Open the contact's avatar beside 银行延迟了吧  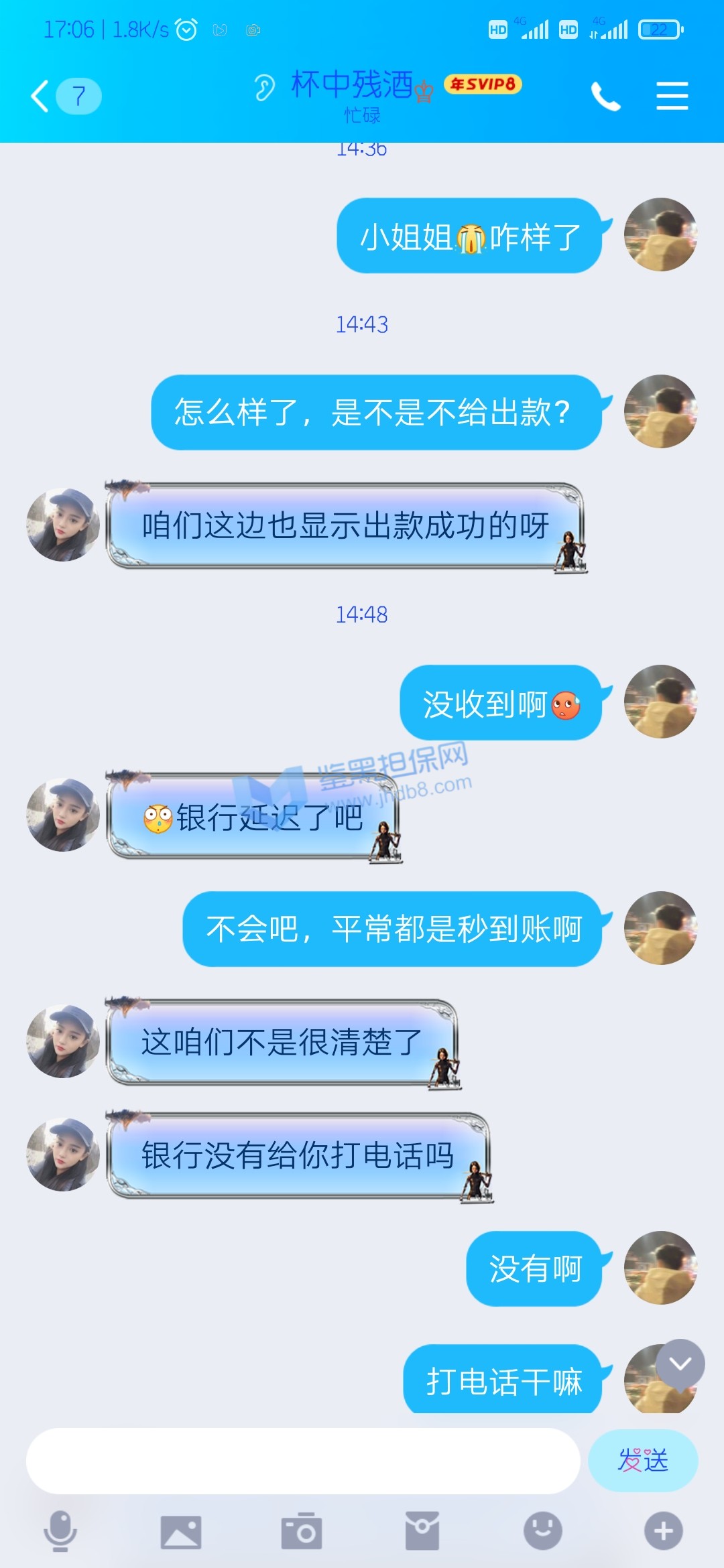[63, 815]
